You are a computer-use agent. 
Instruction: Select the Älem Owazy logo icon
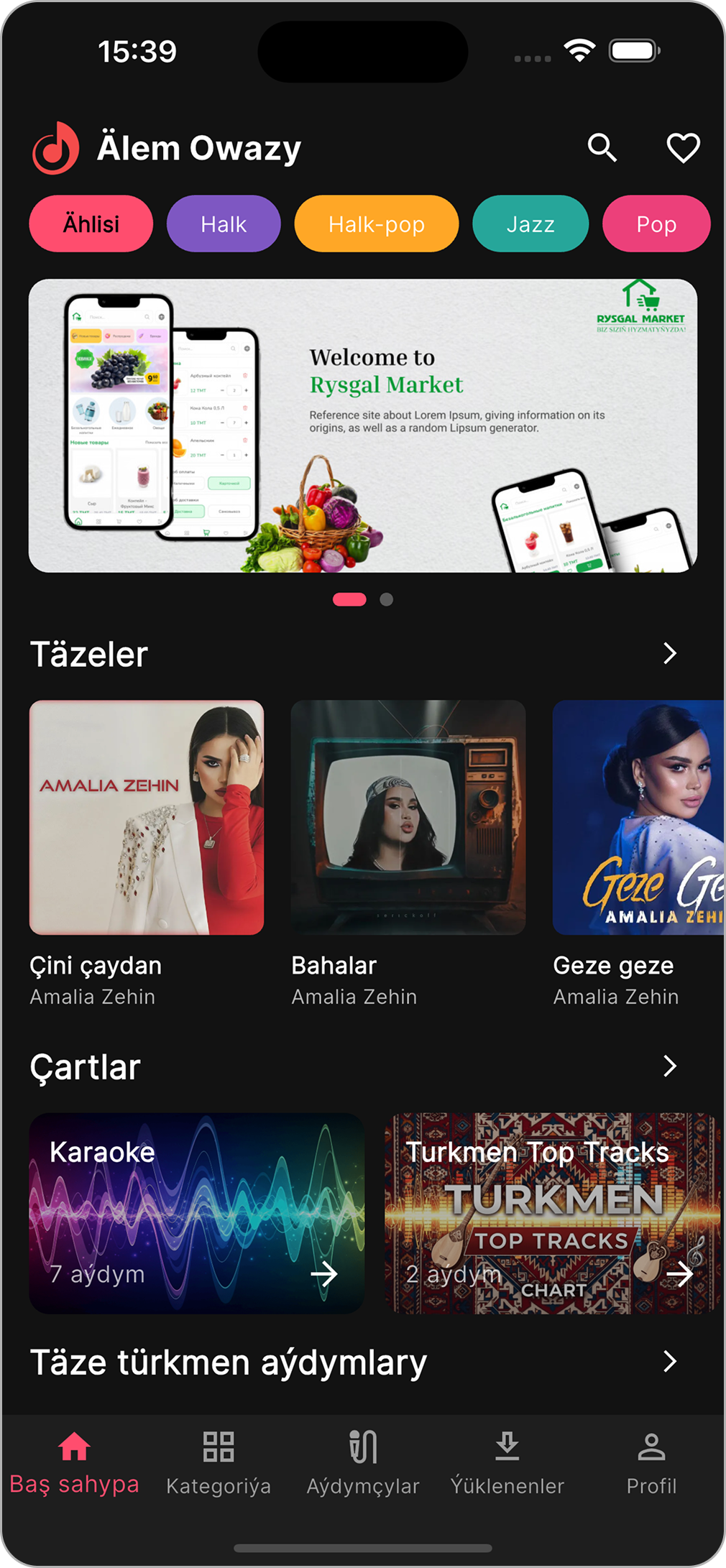pyautogui.click(x=56, y=147)
